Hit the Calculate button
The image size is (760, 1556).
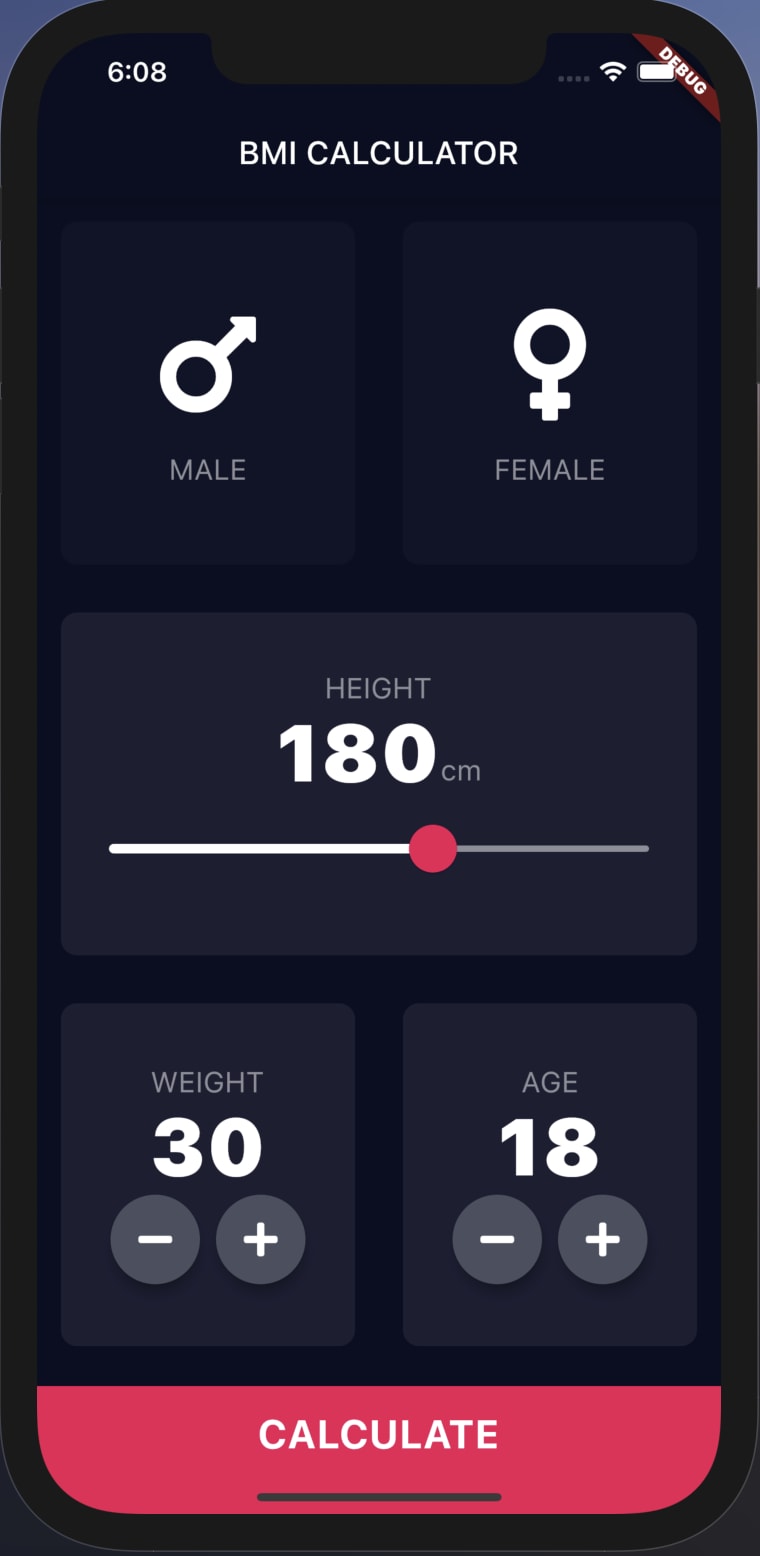[379, 1450]
